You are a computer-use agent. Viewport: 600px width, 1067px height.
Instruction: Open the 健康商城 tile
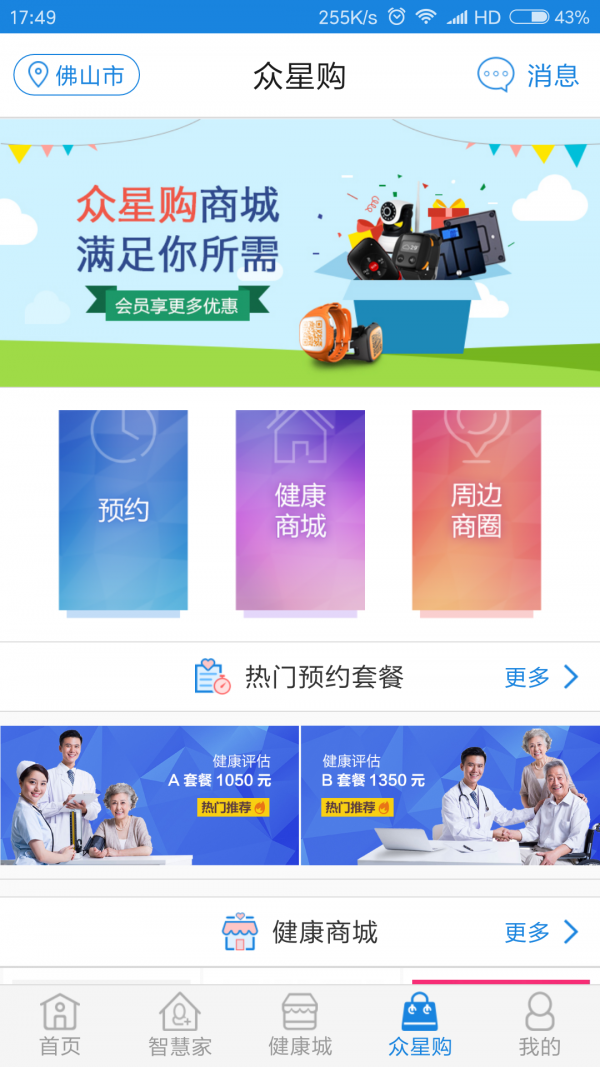pos(300,510)
